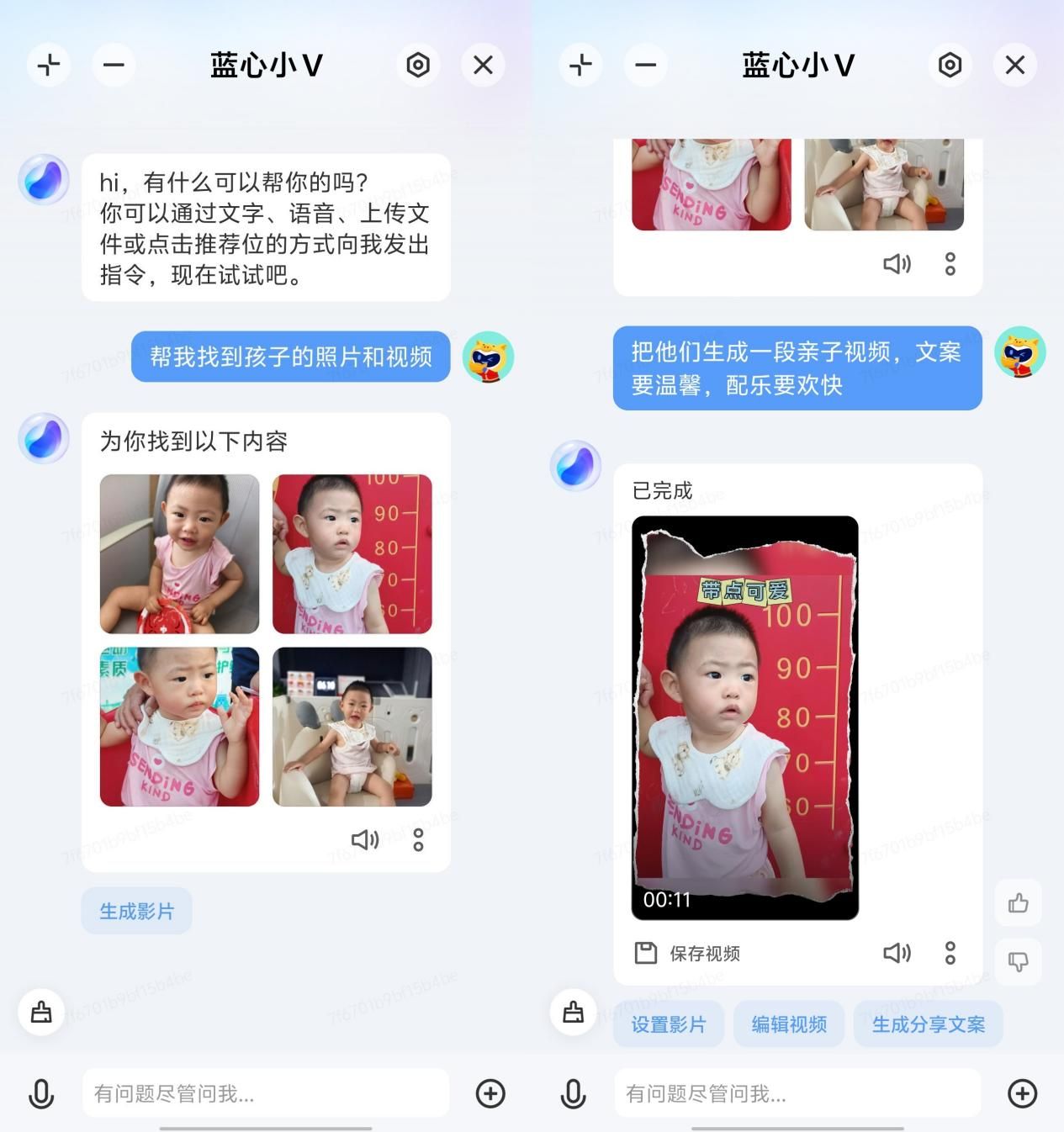Select the 编辑视频 chip
Viewport: 1064px width, 1132px height.
point(789,1024)
